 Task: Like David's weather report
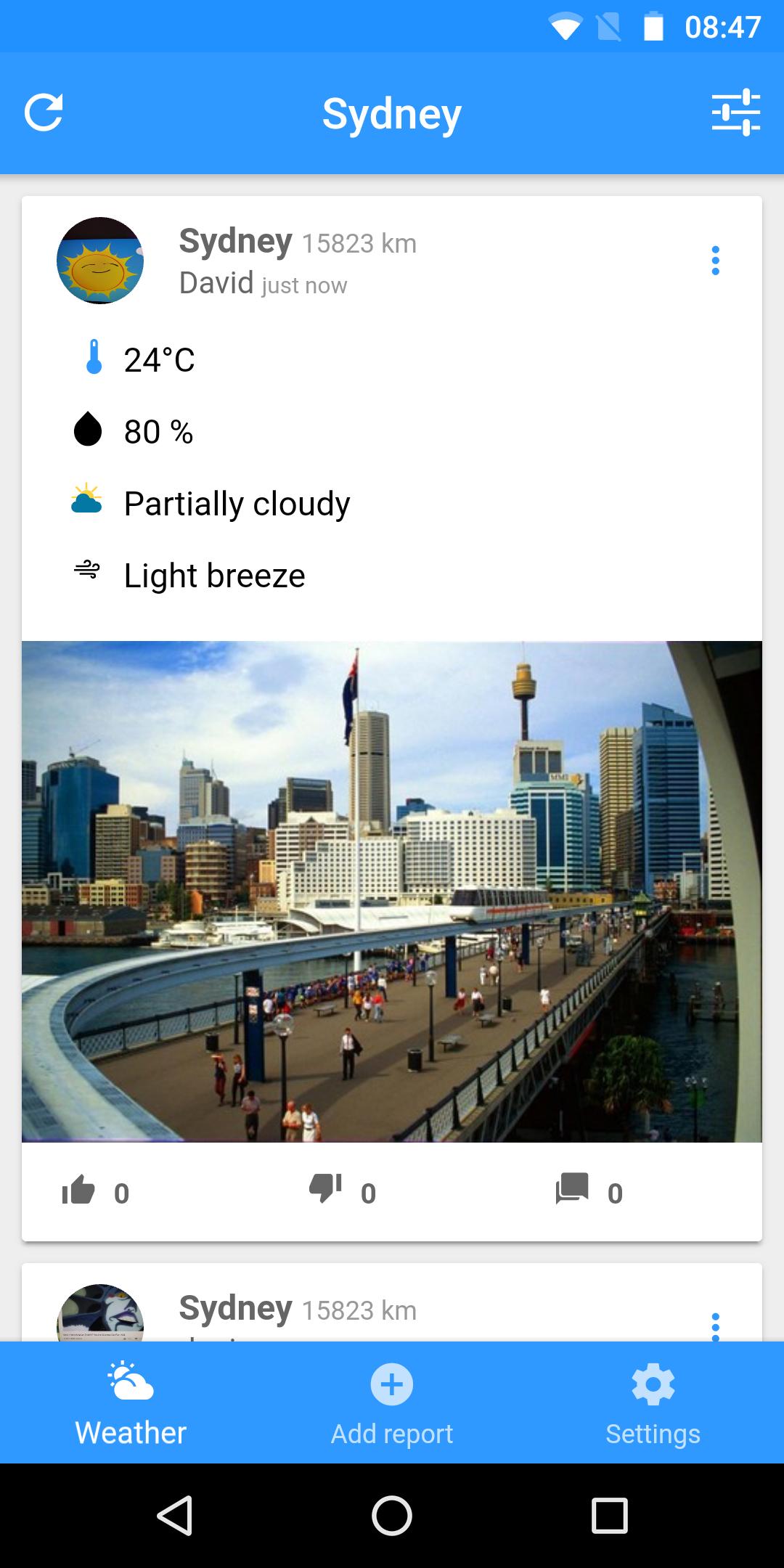coord(80,1191)
